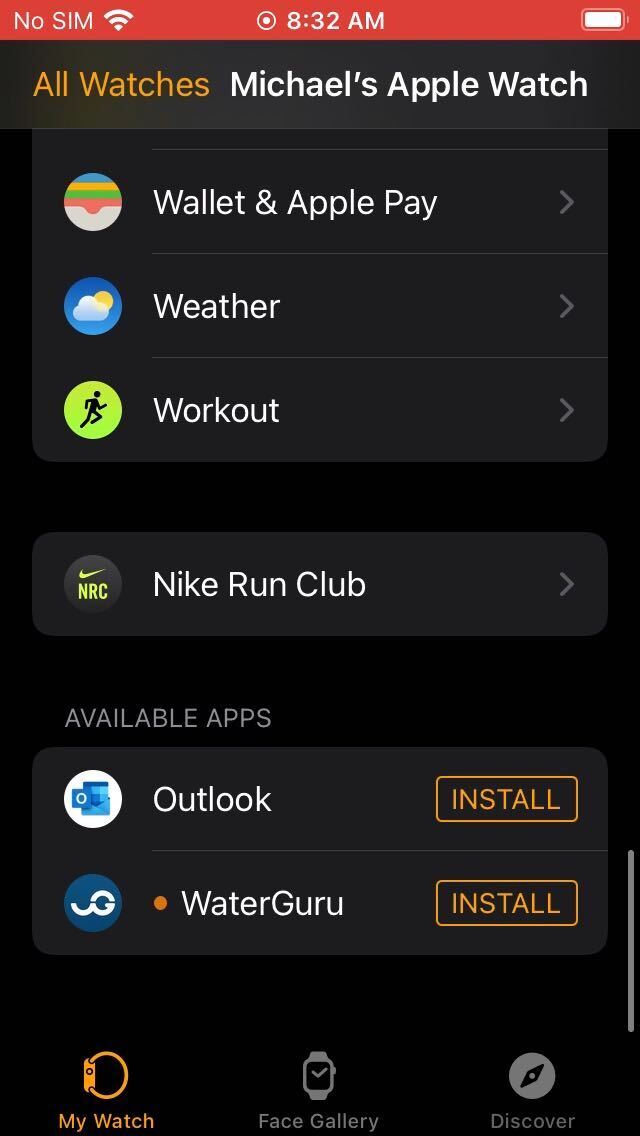Switch to the Face Gallery tab
Screen dimensions: 640x1136
(x=318, y=1091)
